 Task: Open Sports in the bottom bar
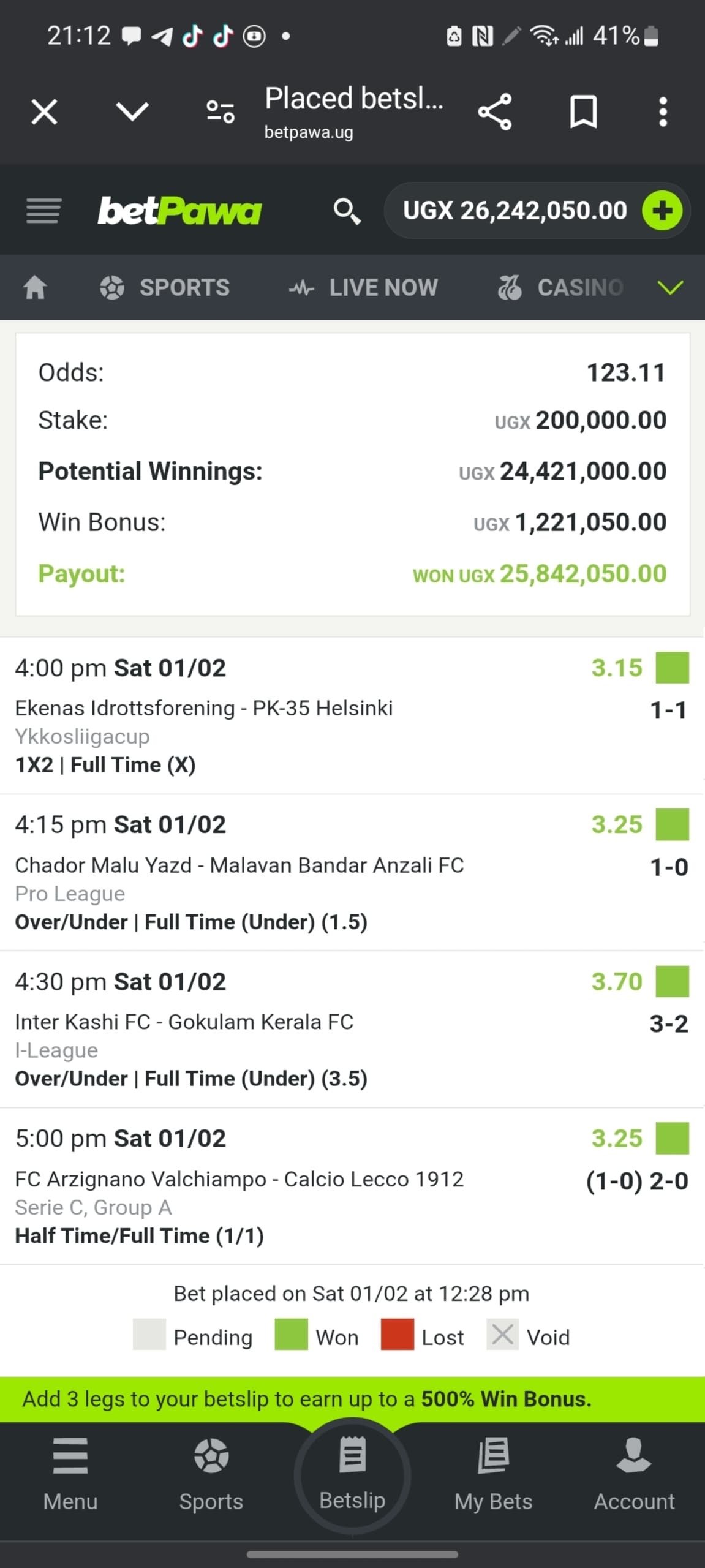[211, 1474]
